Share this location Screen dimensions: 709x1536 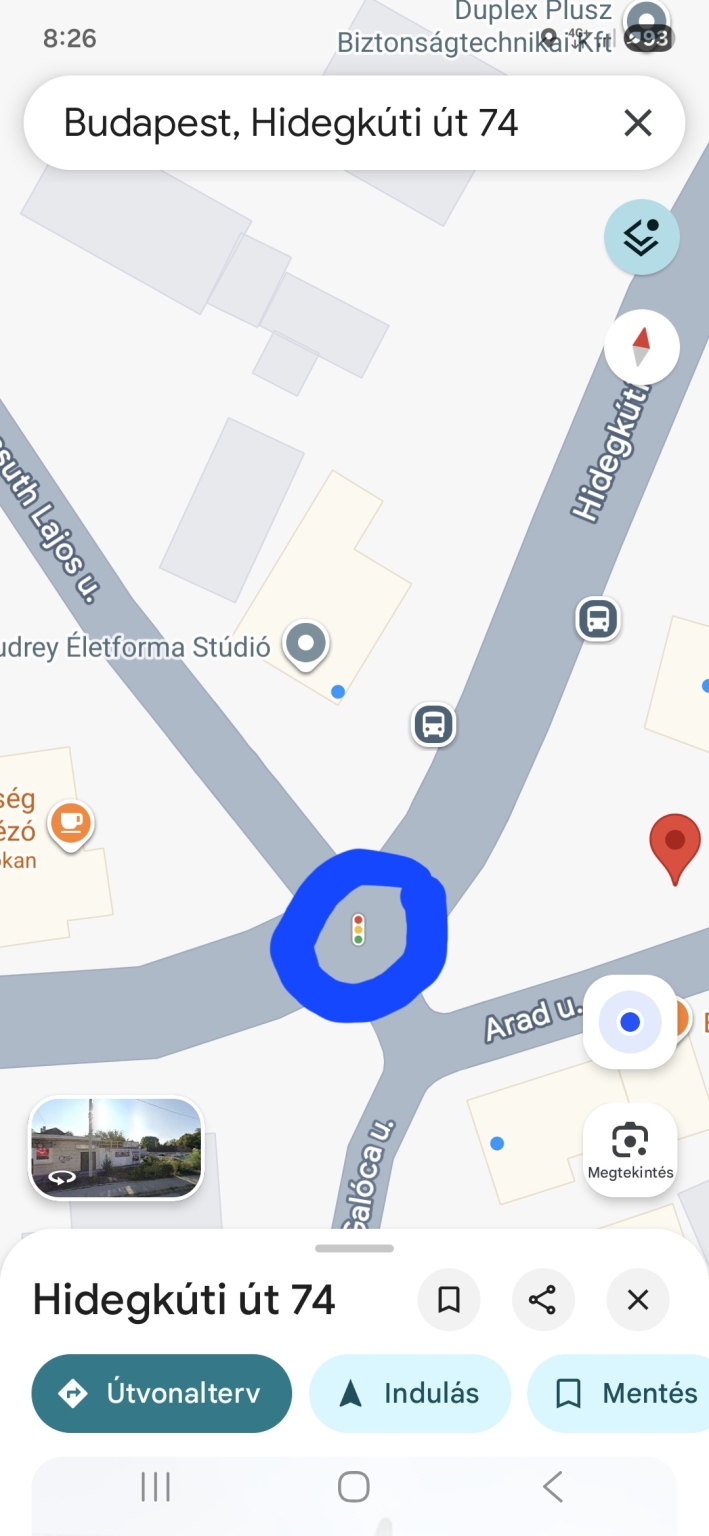coord(542,1299)
